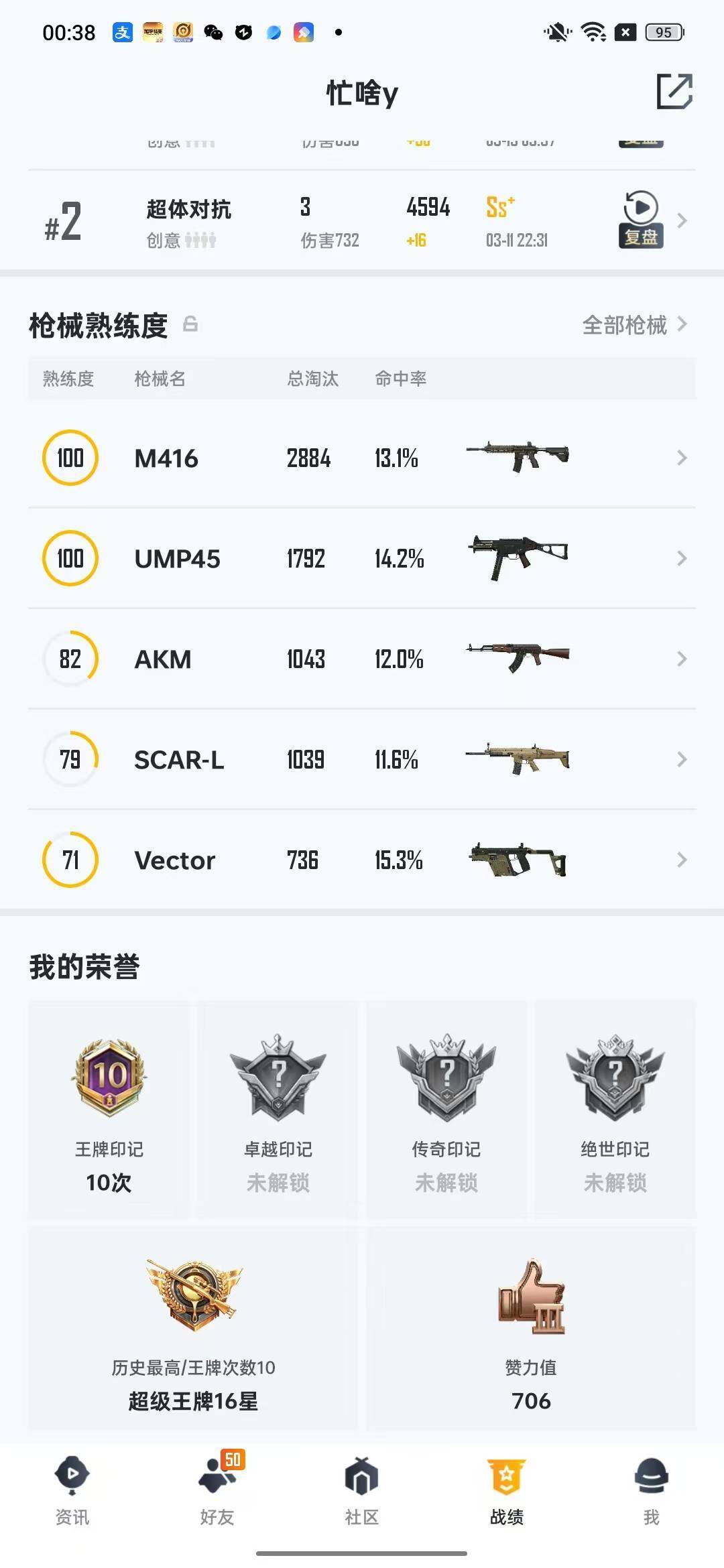This screenshot has width=724, height=1568.
Task: Open the 全部枪械 link
Action: [625, 326]
